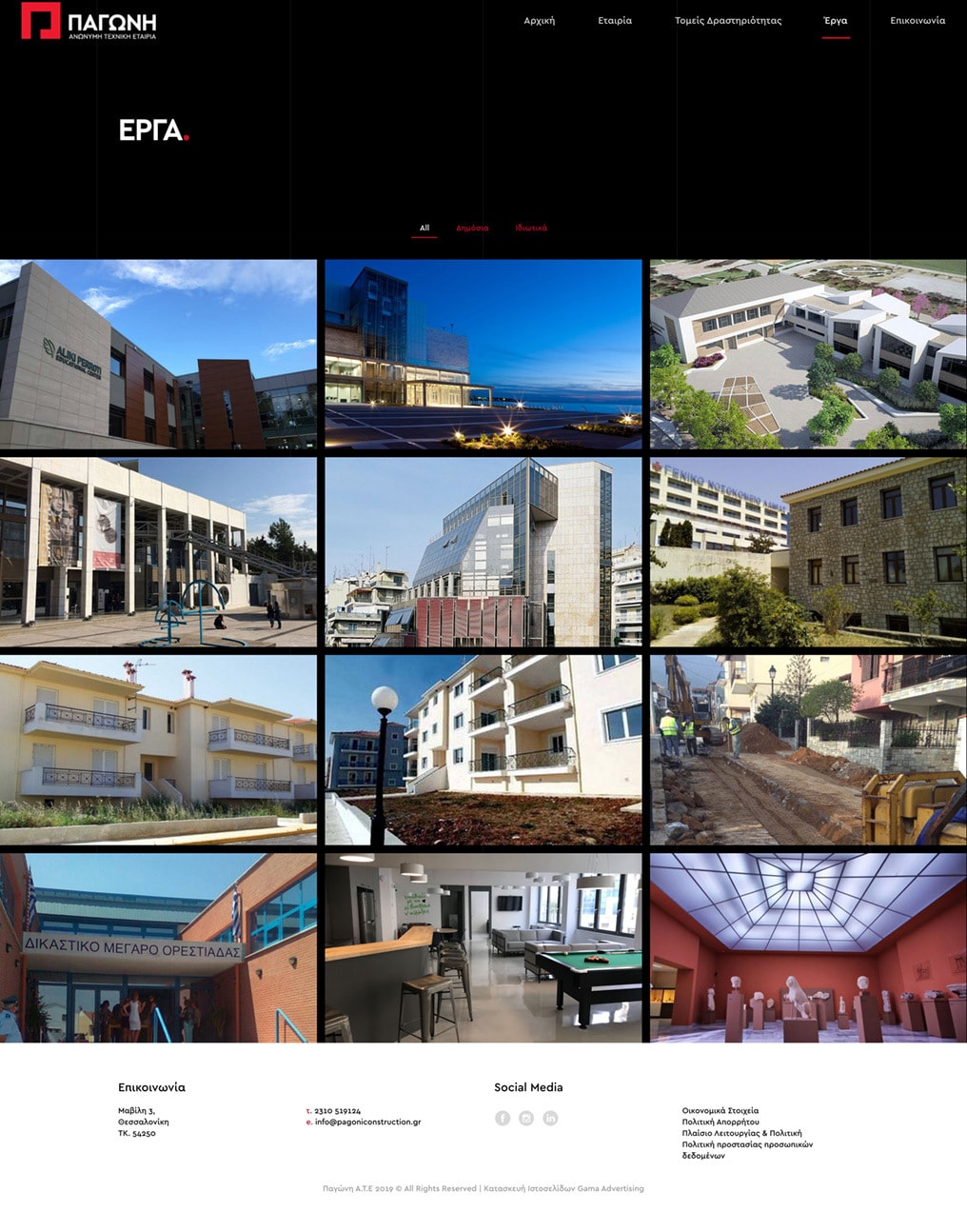Open the Instagram social media icon
Image resolution: width=967 pixels, height=1232 pixels.
click(x=526, y=1118)
